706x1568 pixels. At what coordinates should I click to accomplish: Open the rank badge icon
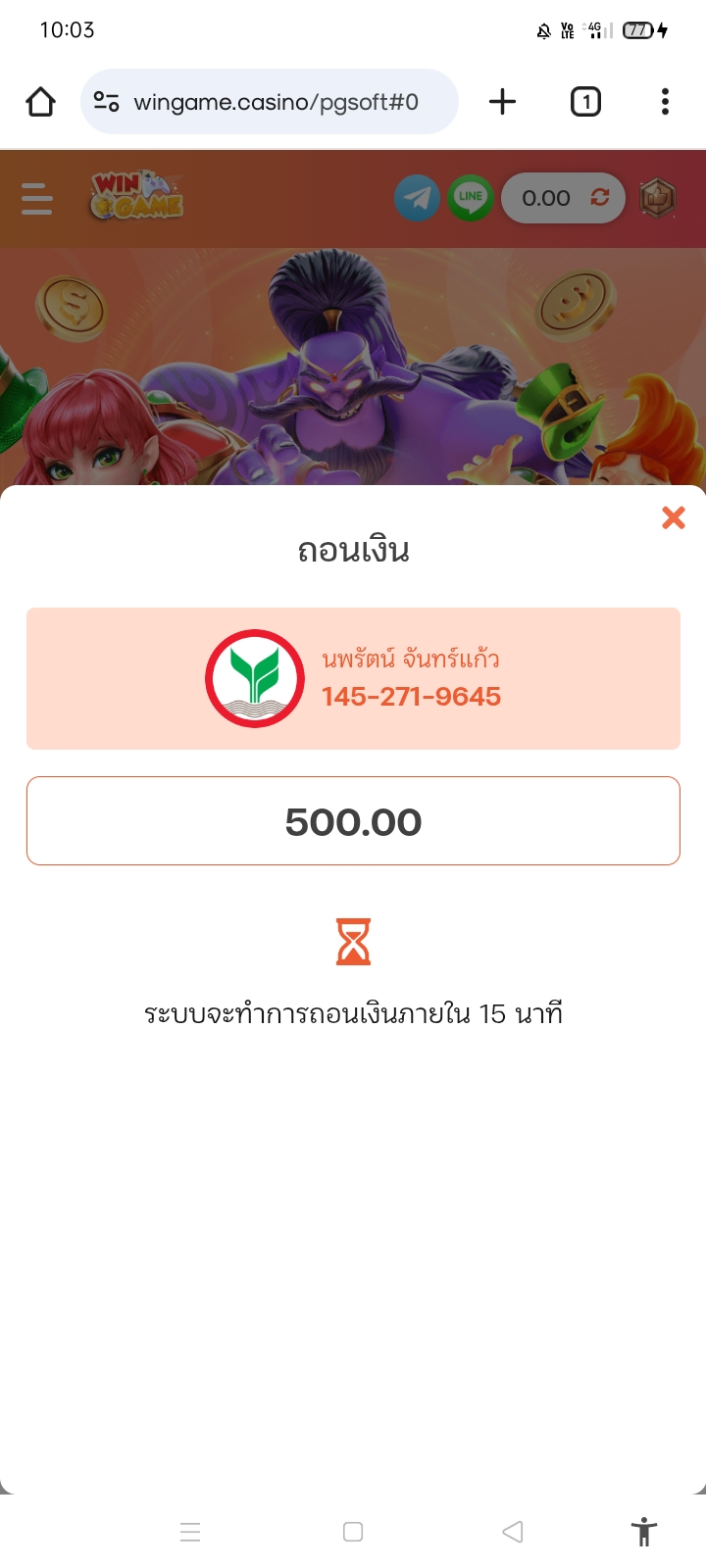point(658,199)
